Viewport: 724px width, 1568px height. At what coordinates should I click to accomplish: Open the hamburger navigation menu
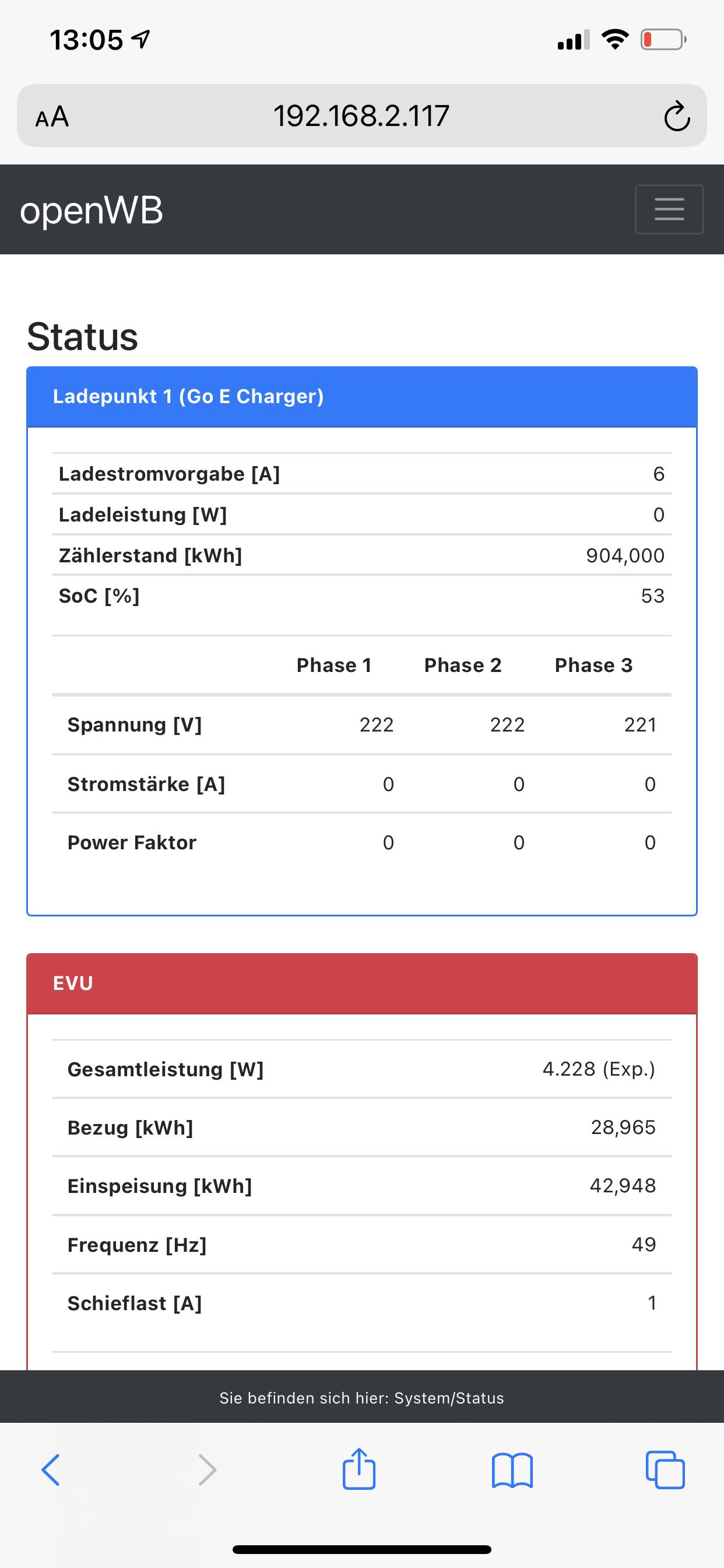(x=669, y=209)
